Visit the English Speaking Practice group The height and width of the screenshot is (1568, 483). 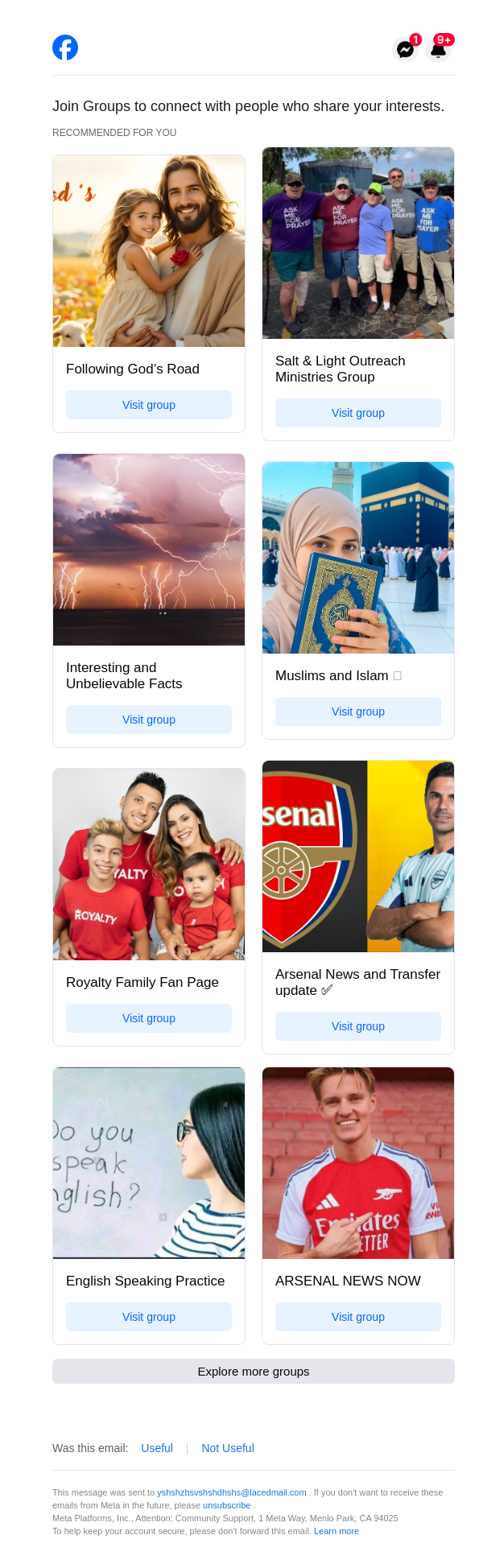[149, 1317]
